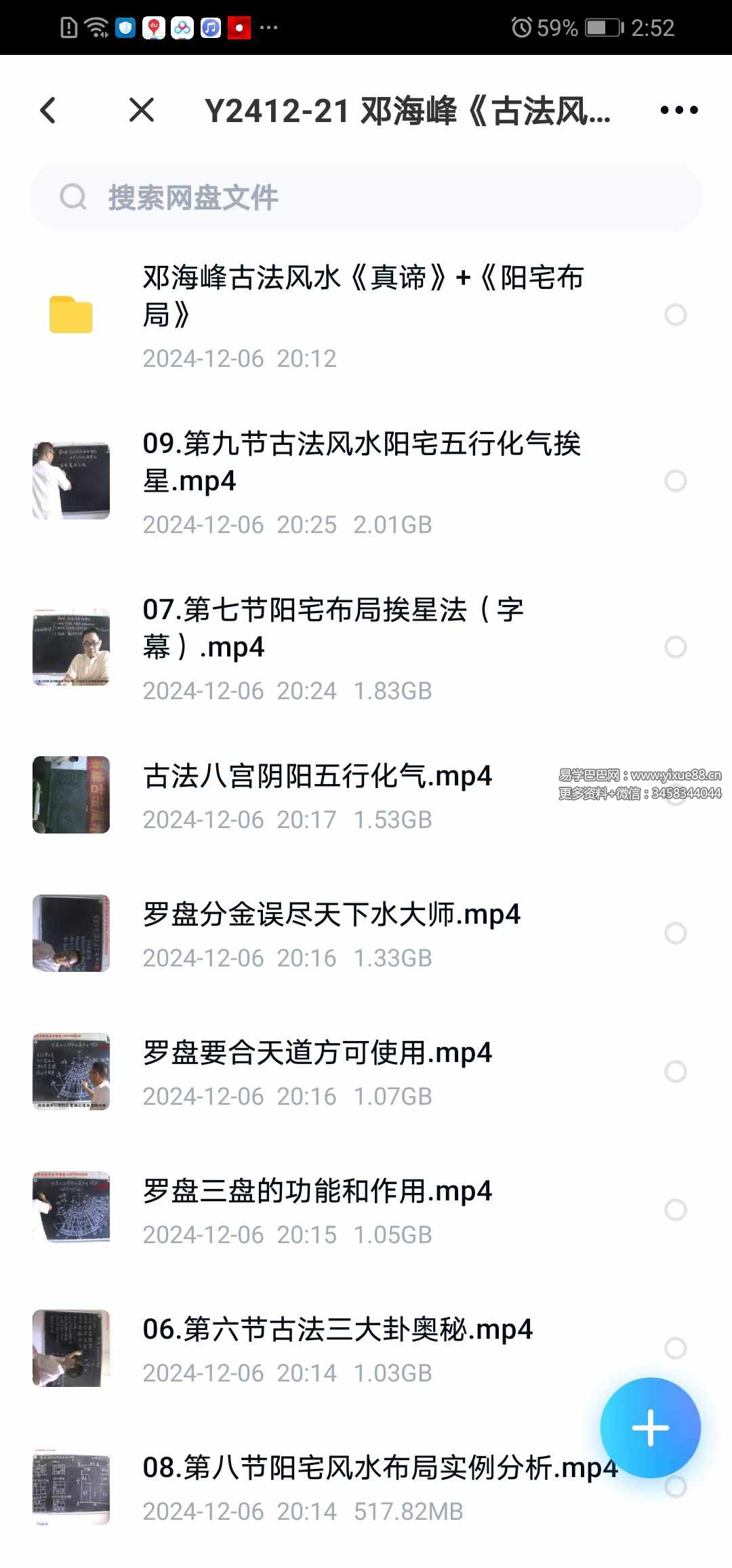Select the circle next to 09.第九节 video
The width and height of the screenshot is (732, 1568).
click(x=675, y=481)
